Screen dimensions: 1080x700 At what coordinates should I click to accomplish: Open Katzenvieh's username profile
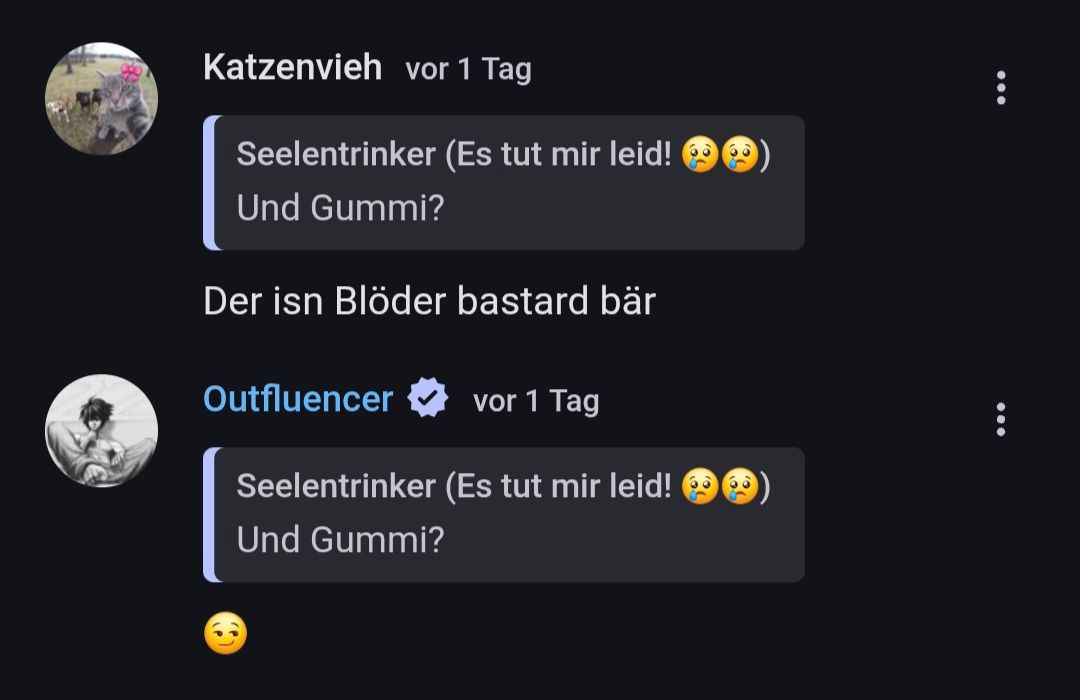tap(292, 68)
